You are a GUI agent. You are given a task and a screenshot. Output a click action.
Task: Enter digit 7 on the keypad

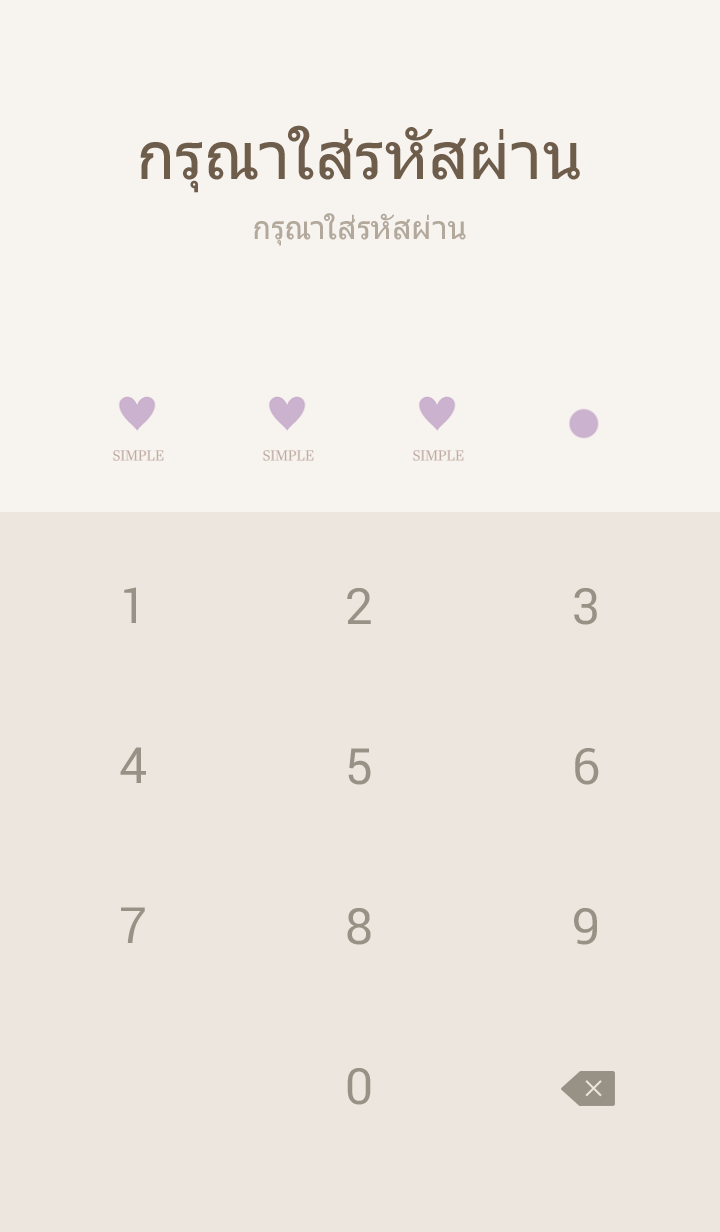click(x=132, y=927)
